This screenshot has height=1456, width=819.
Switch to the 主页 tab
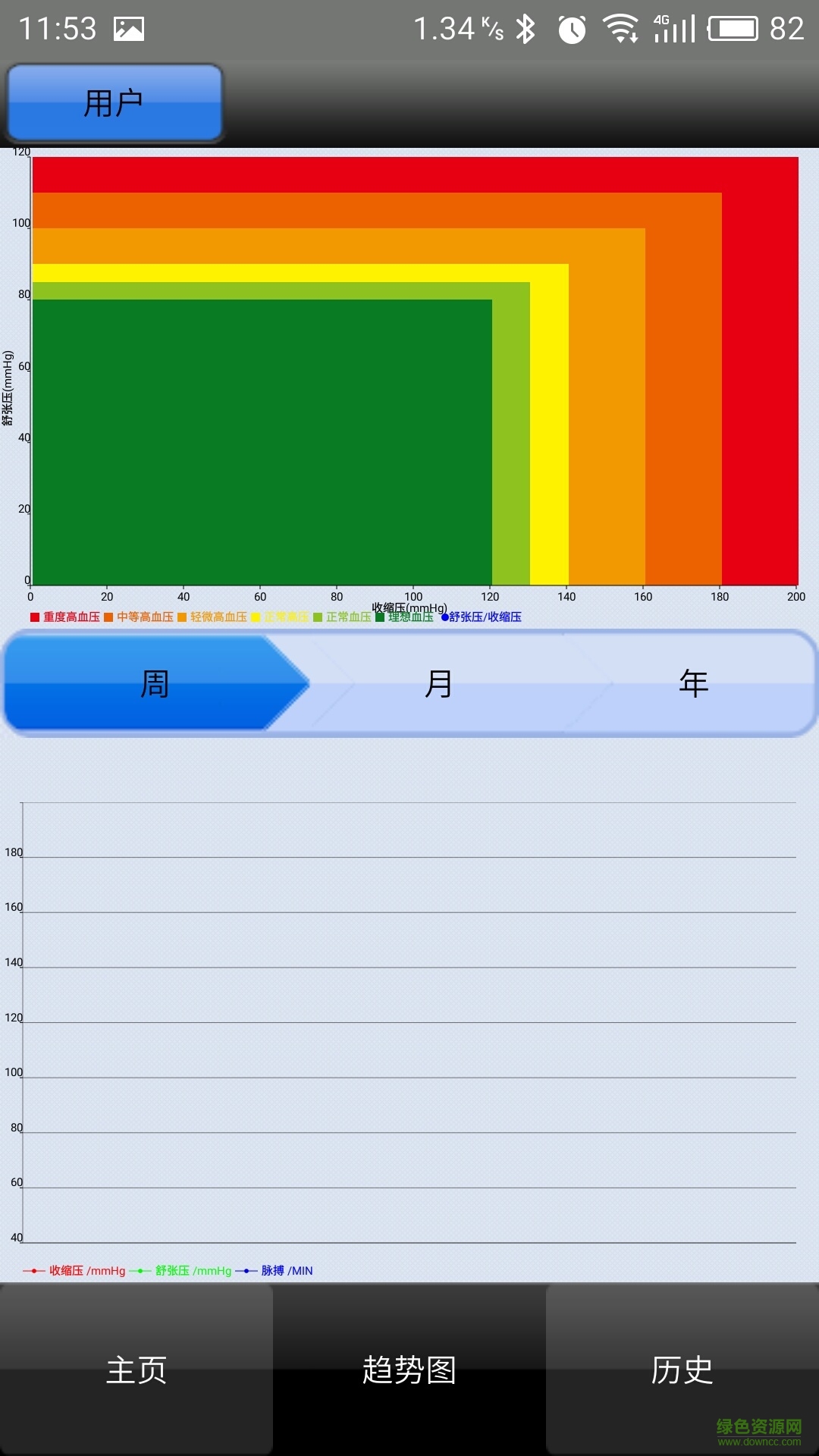(x=136, y=1373)
